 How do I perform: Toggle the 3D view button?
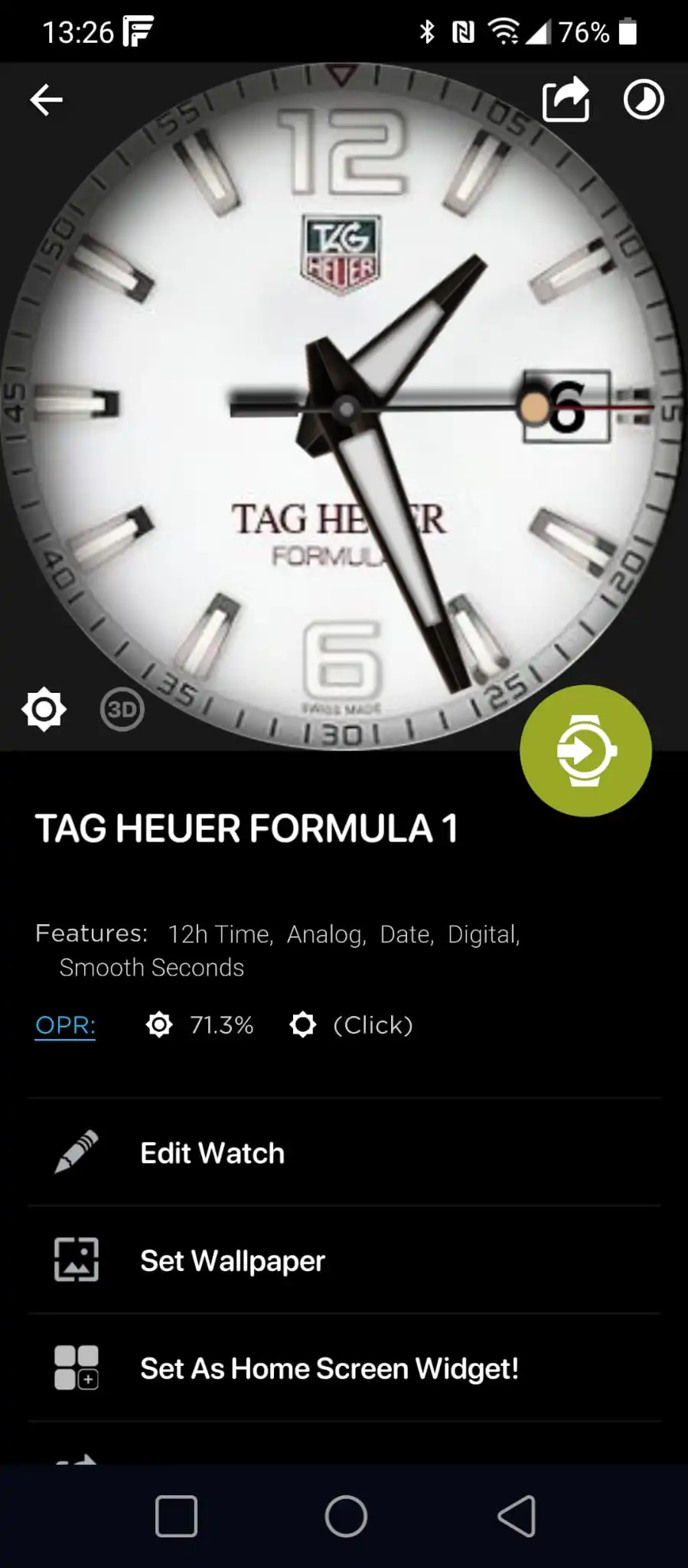122,710
